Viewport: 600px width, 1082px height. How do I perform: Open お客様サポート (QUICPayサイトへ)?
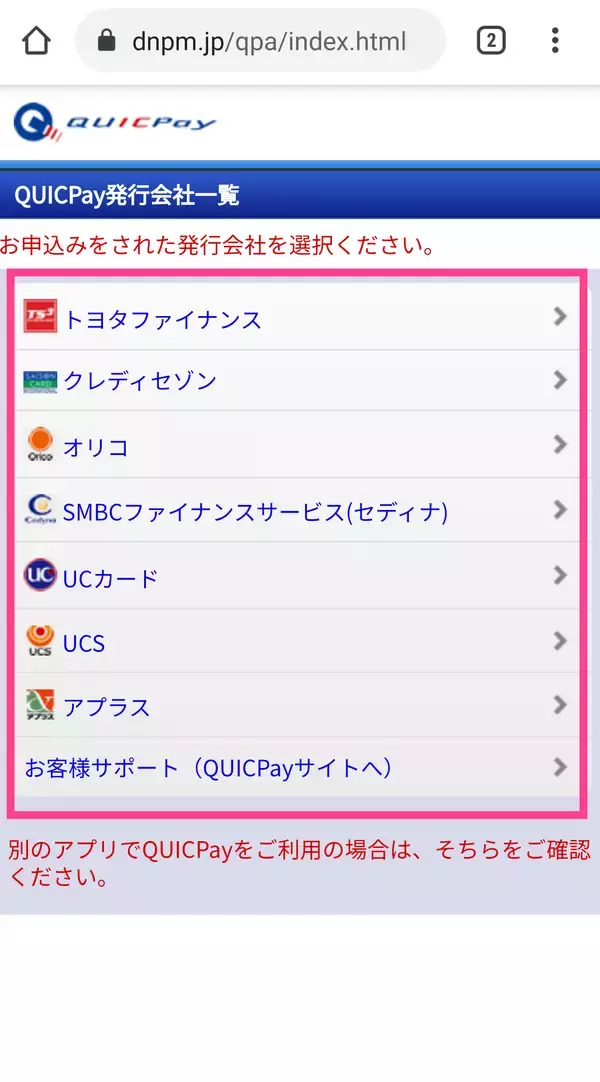pos(296,768)
